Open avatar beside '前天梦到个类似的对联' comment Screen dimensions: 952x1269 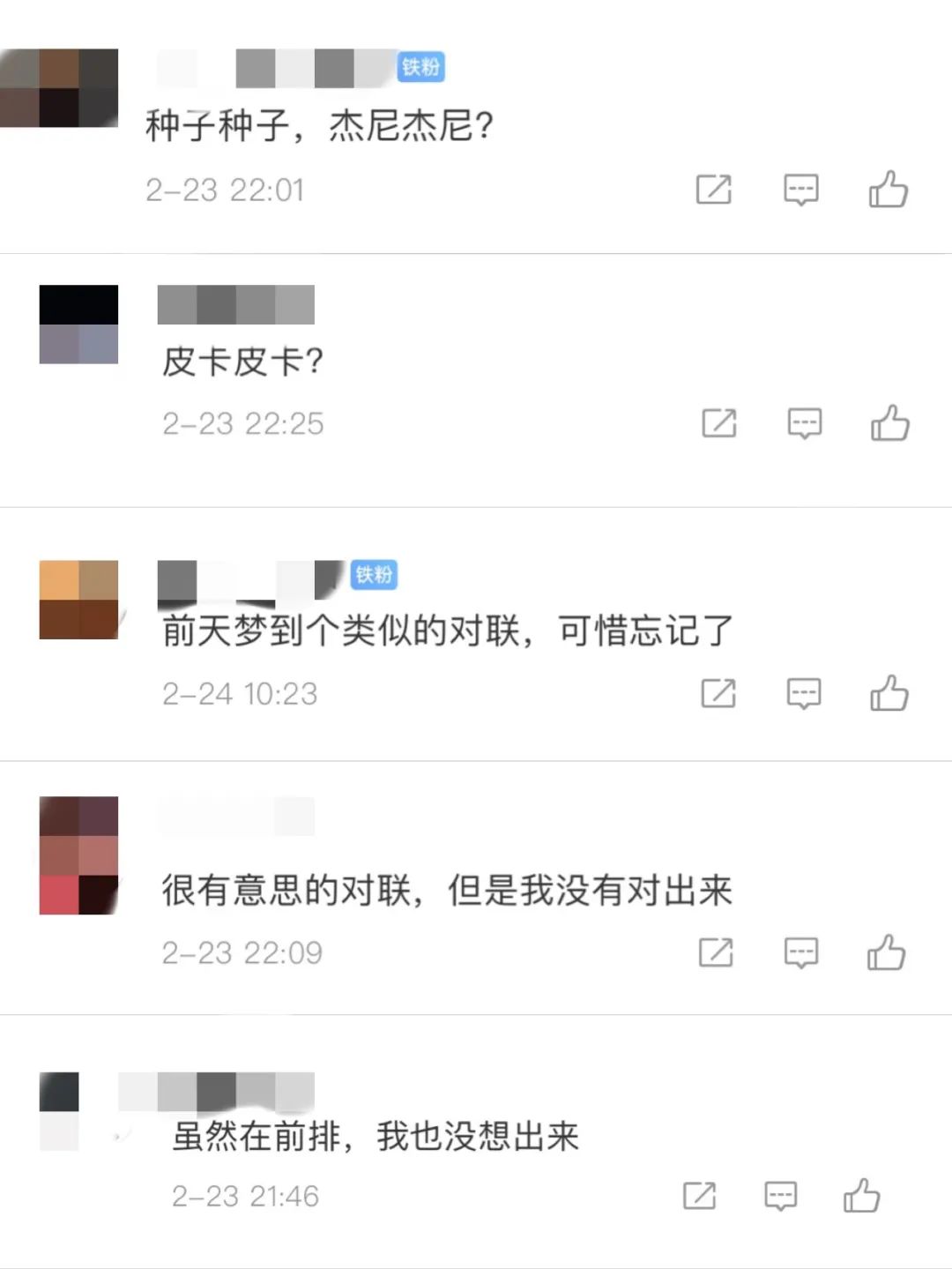pyautogui.click(x=78, y=600)
